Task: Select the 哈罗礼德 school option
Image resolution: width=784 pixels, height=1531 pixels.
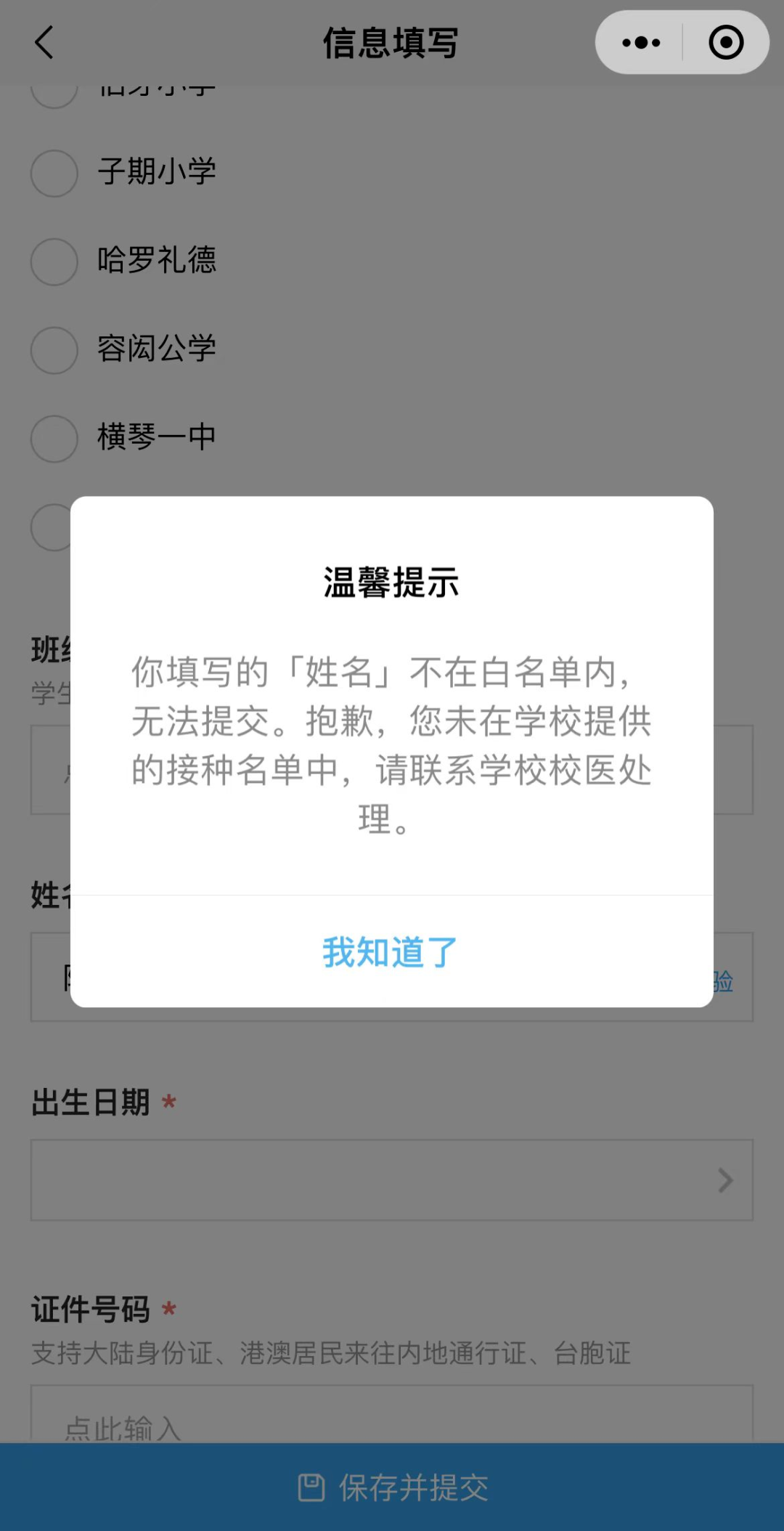Action: click(x=54, y=262)
